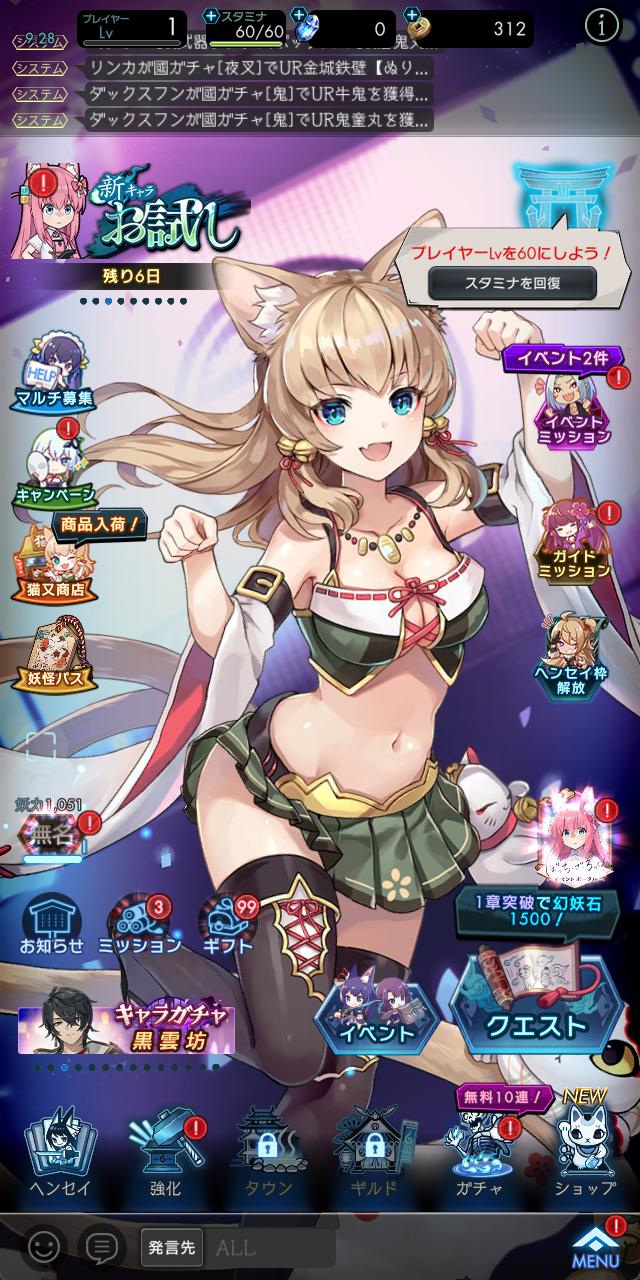Open the キャラガチャ 黒雲坊 banner

(x=127, y=1030)
